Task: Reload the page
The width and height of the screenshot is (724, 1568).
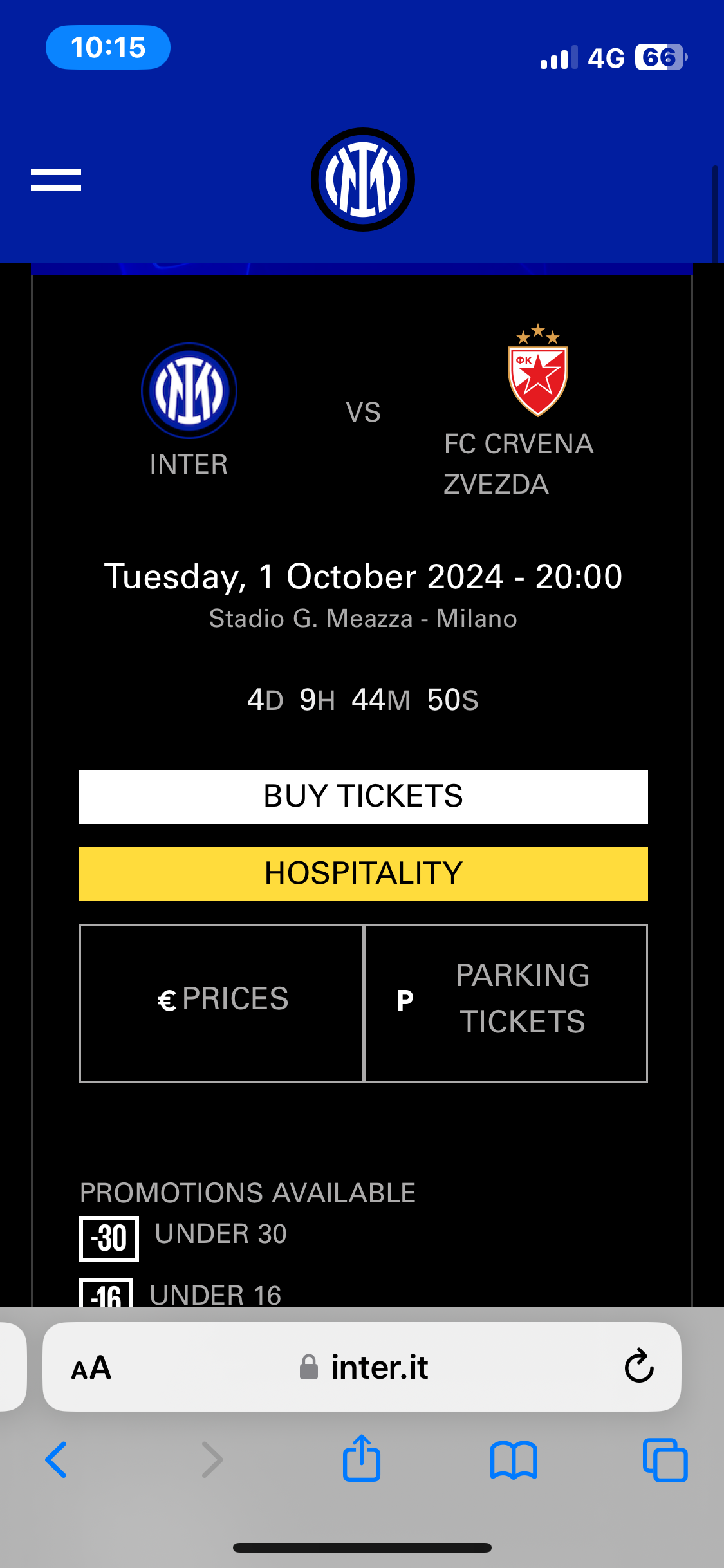Action: pyautogui.click(x=639, y=1366)
